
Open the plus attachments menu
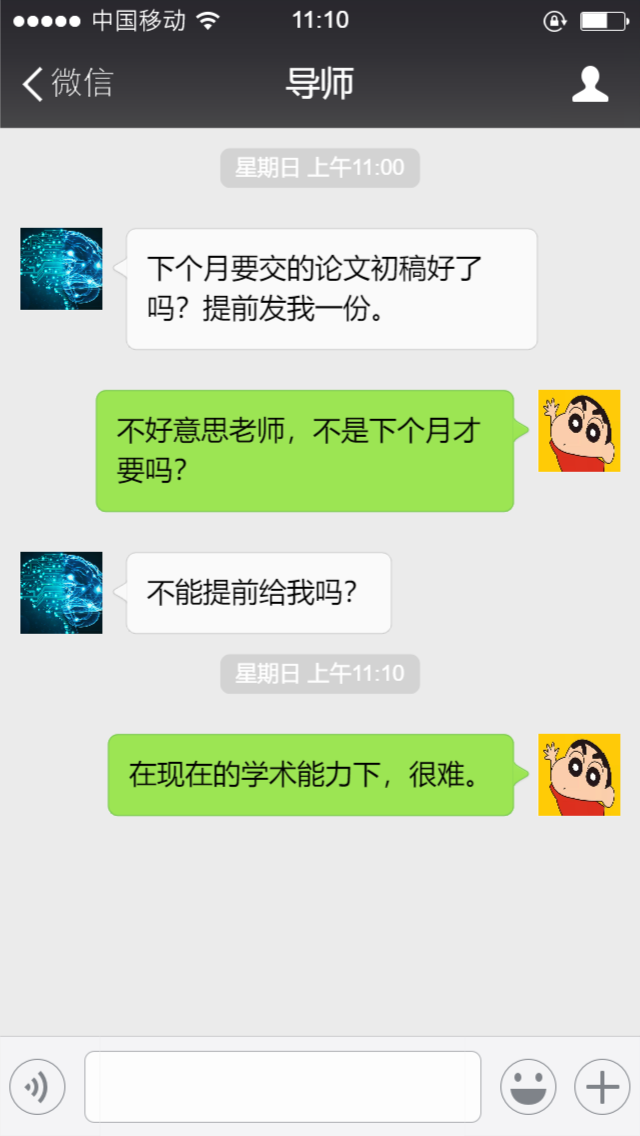601,1086
